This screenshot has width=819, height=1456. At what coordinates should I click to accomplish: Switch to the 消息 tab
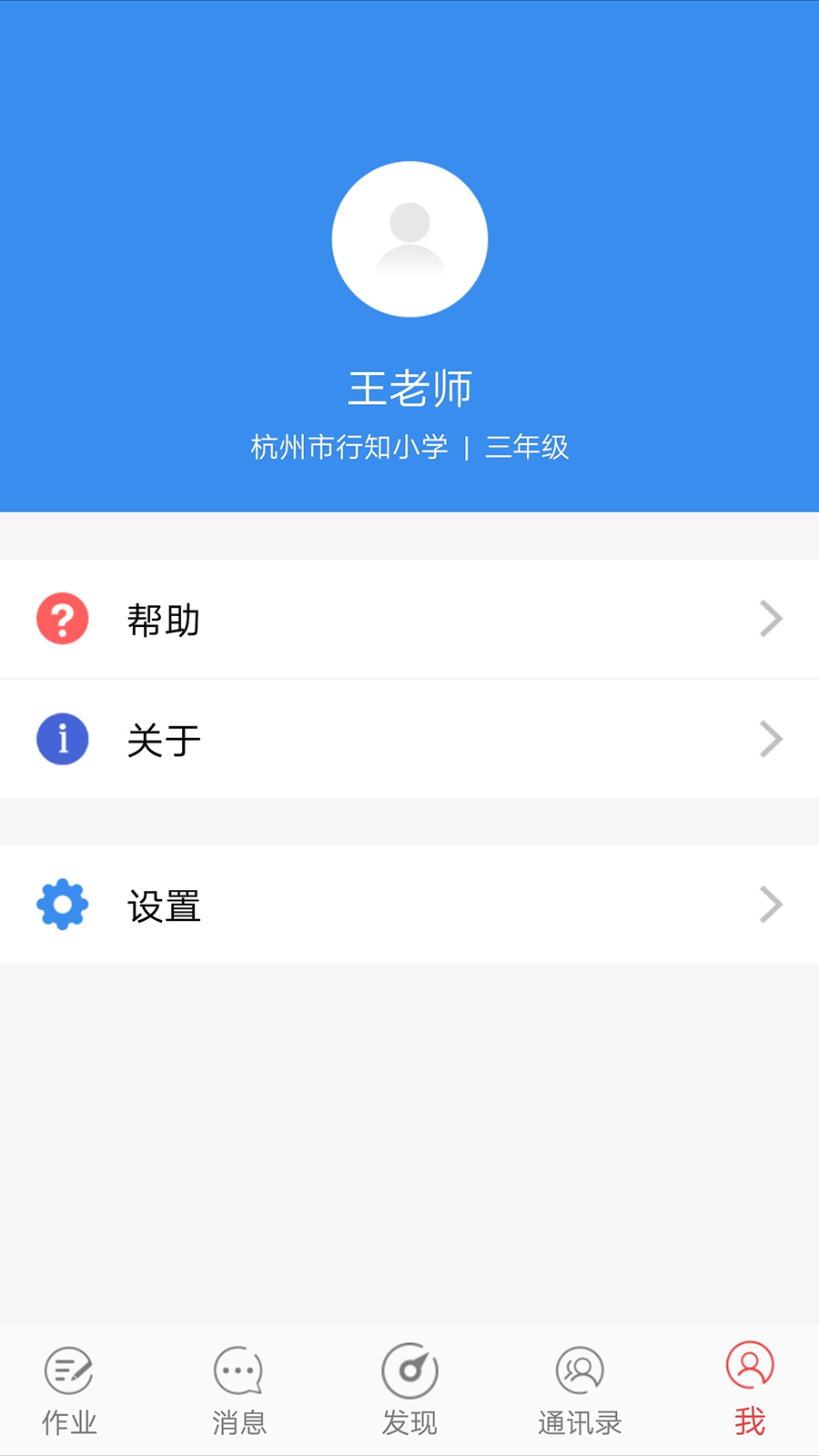[x=238, y=1388]
